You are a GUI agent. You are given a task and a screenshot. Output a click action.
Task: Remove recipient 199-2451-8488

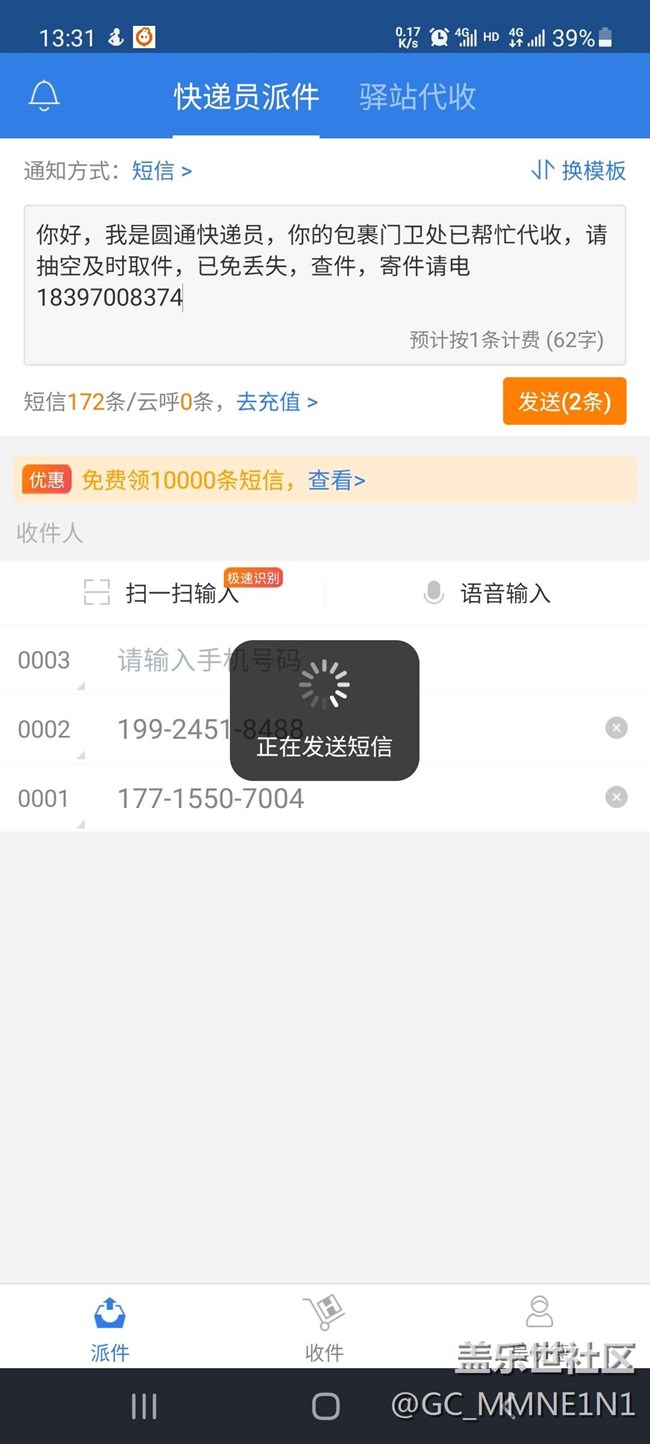pyautogui.click(x=617, y=728)
